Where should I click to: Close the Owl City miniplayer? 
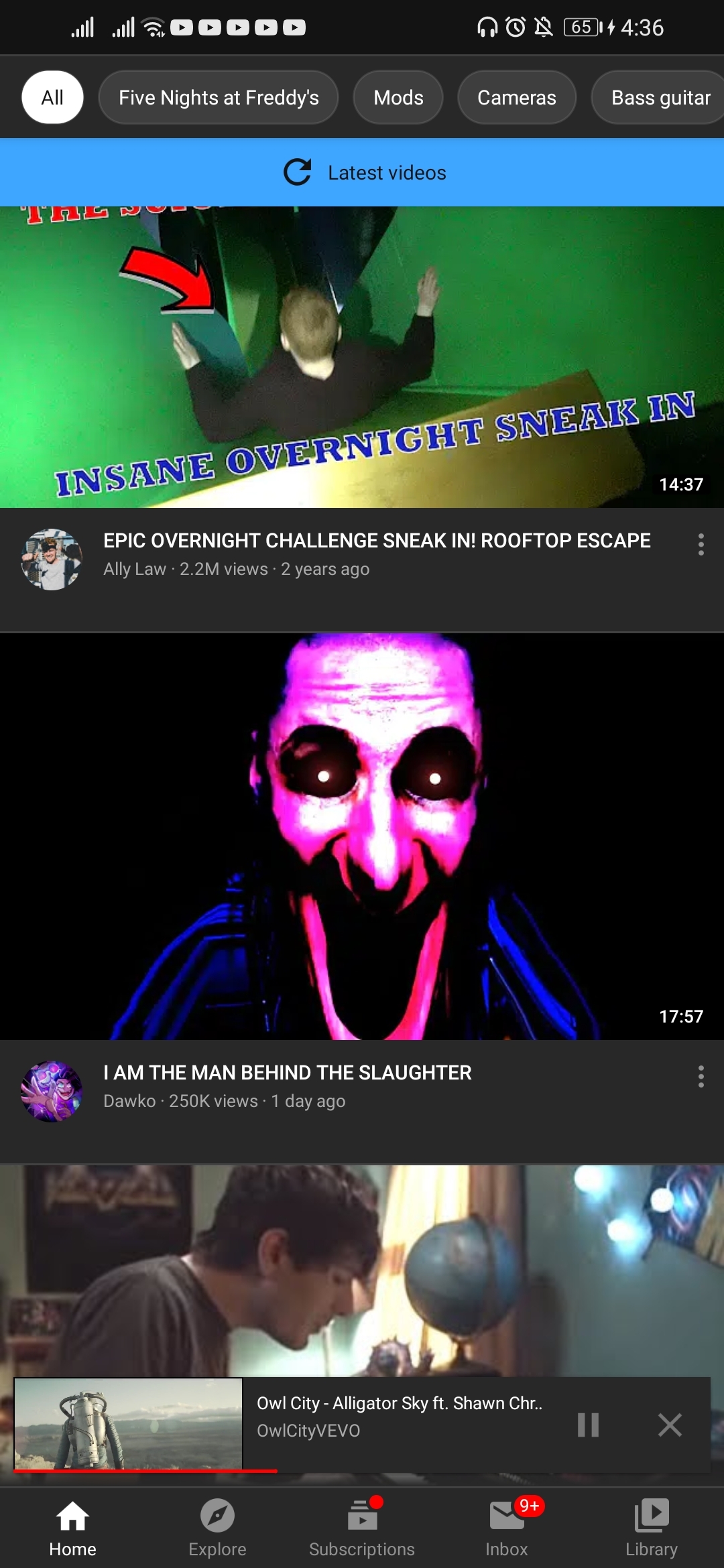[670, 1425]
